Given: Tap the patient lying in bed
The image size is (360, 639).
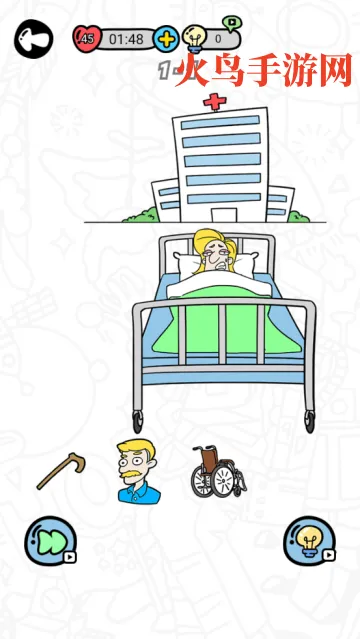Looking at the screenshot, I should pos(216,251).
